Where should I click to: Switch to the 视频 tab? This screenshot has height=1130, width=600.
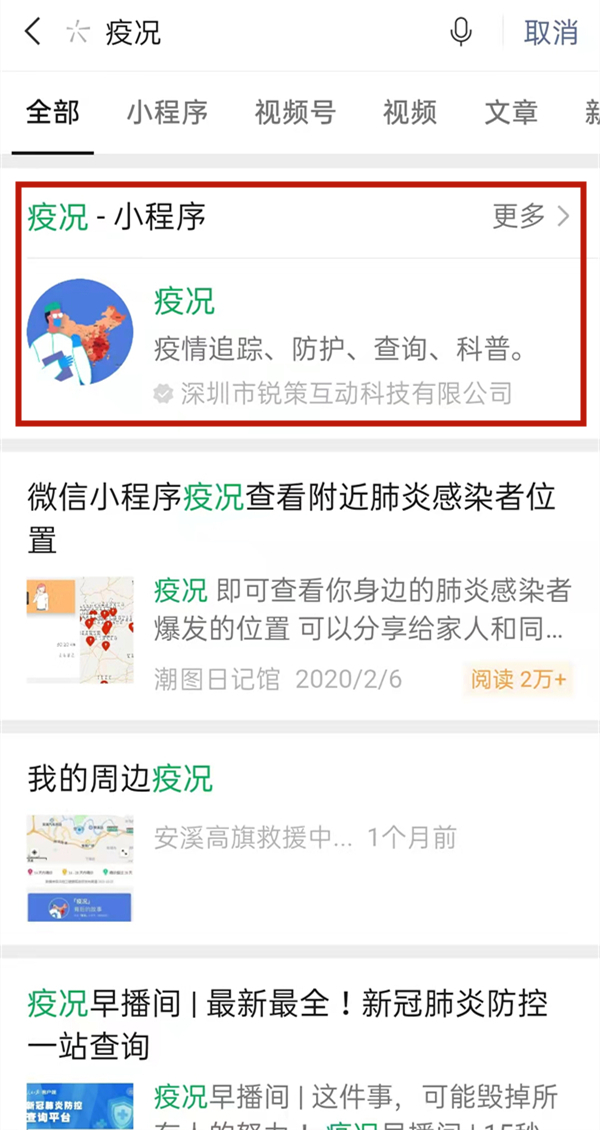click(x=410, y=113)
